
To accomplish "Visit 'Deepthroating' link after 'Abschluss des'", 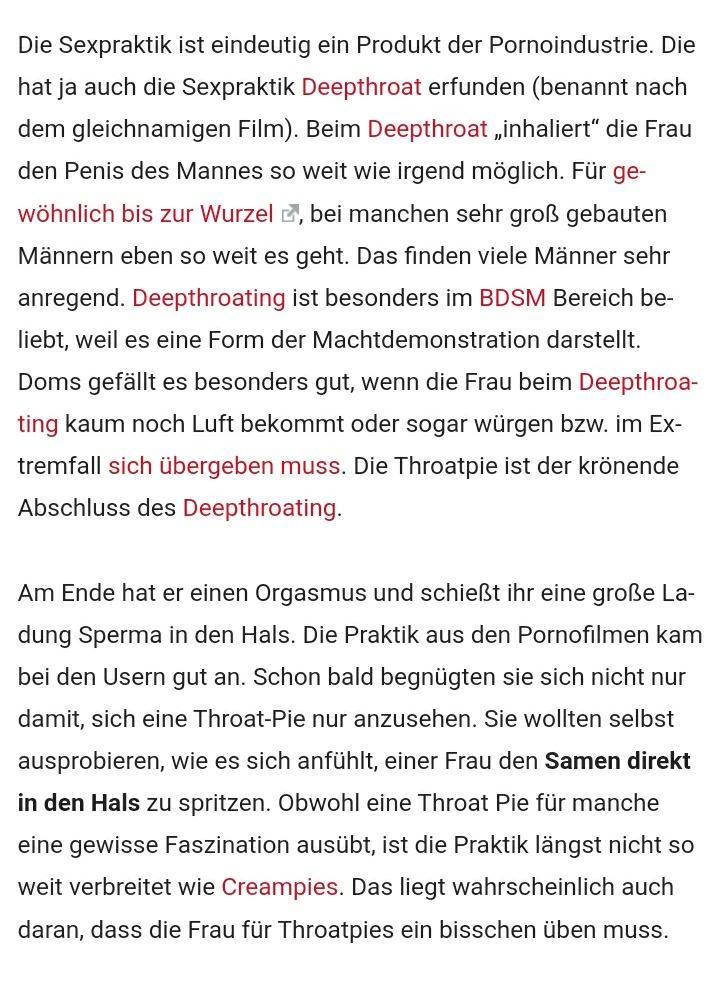I will click(259, 508).
